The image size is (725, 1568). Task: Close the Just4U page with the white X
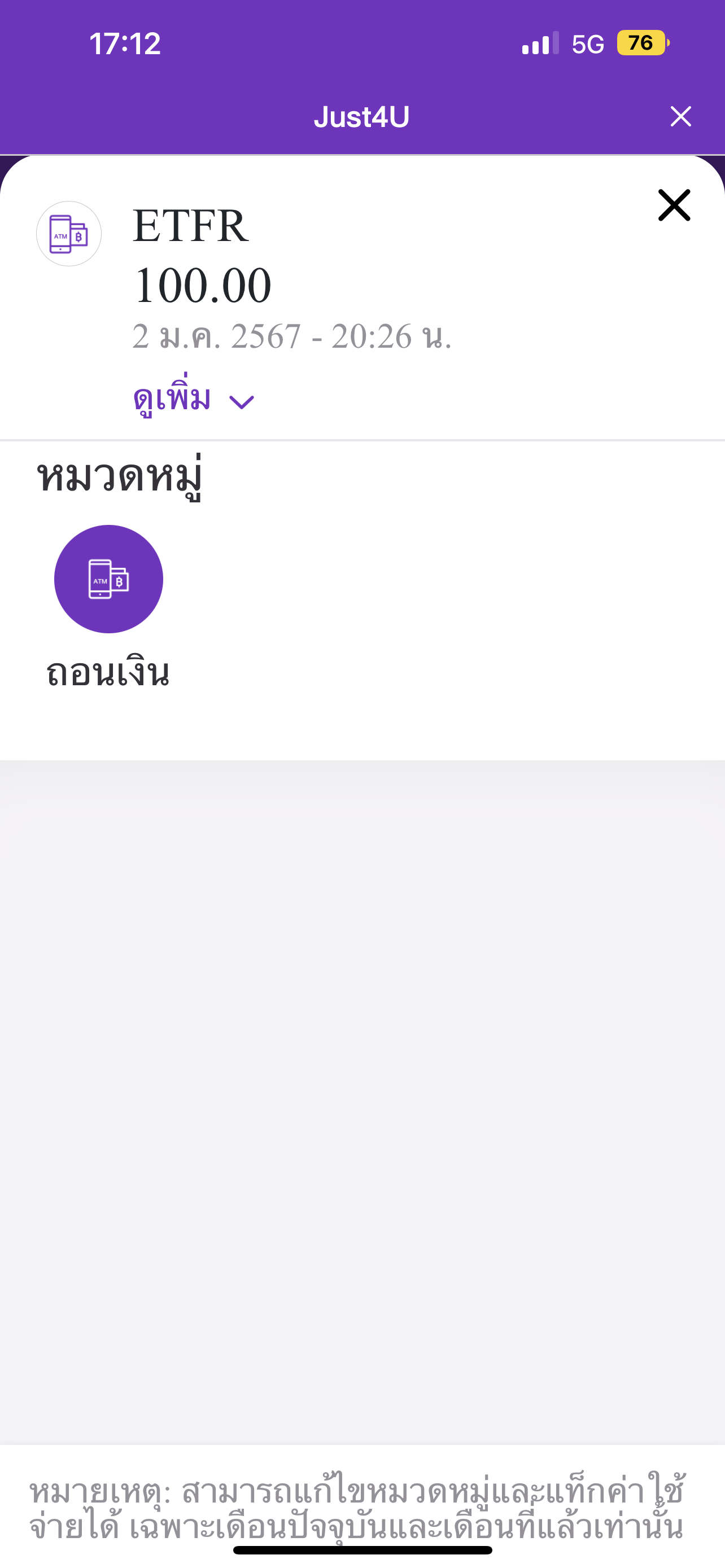pos(680,116)
